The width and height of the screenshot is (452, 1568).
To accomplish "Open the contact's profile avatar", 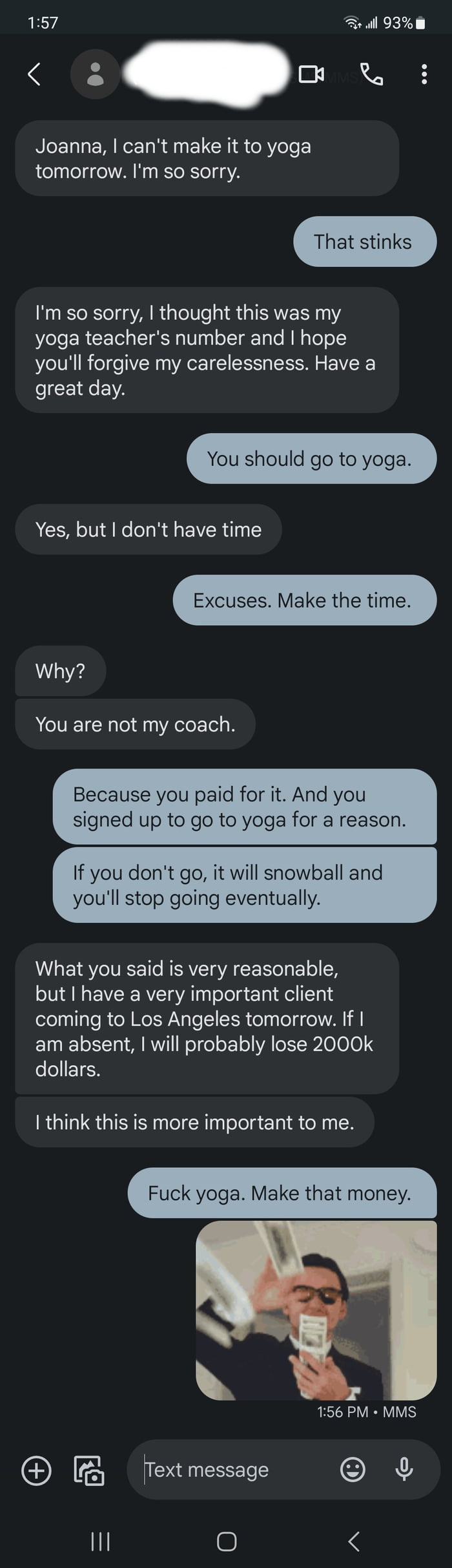I will 95,74.
